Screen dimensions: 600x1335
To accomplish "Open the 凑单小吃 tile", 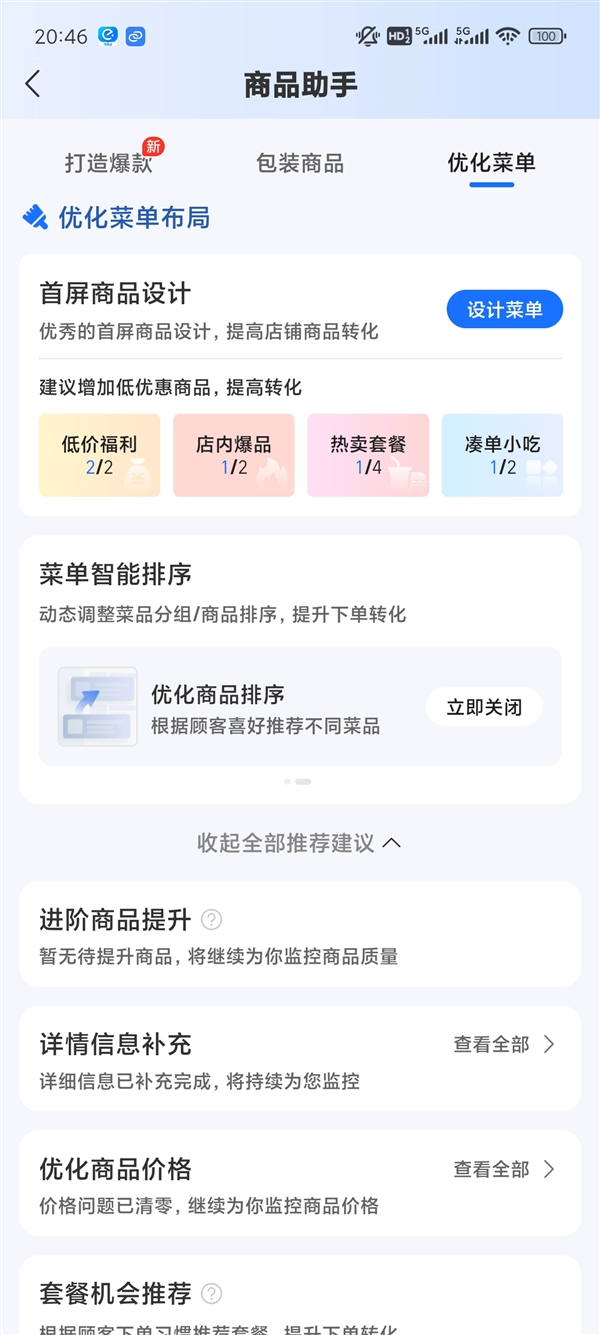I will [502, 455].
